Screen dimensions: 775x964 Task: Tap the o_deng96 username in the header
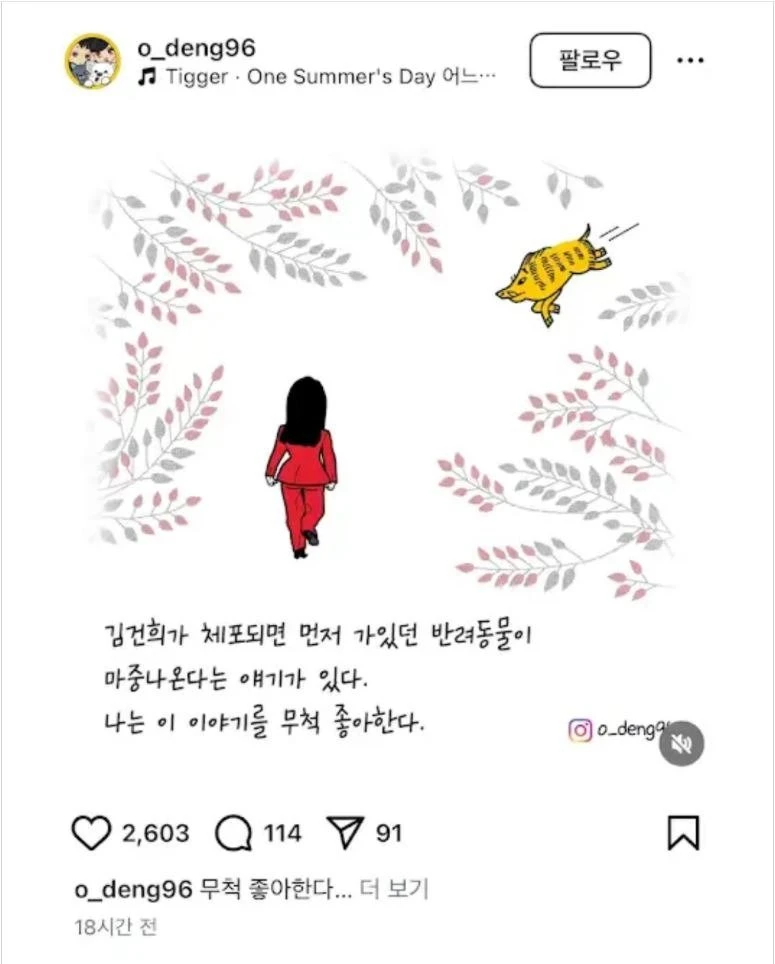196,47
